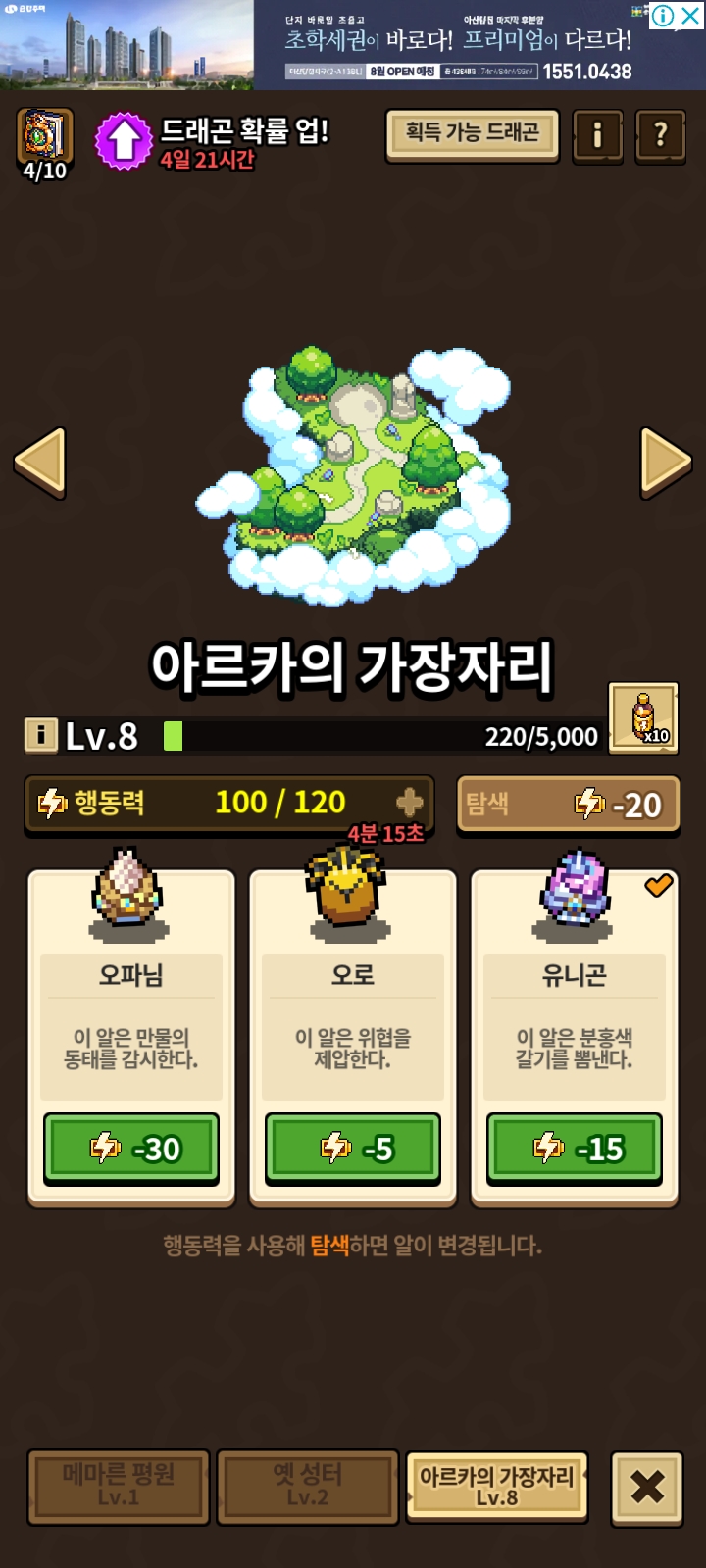Screen dimensions: 706x1568
Task: Select the 아르카의 가장자리 Lv.8 area tab
Action: 497,1487
